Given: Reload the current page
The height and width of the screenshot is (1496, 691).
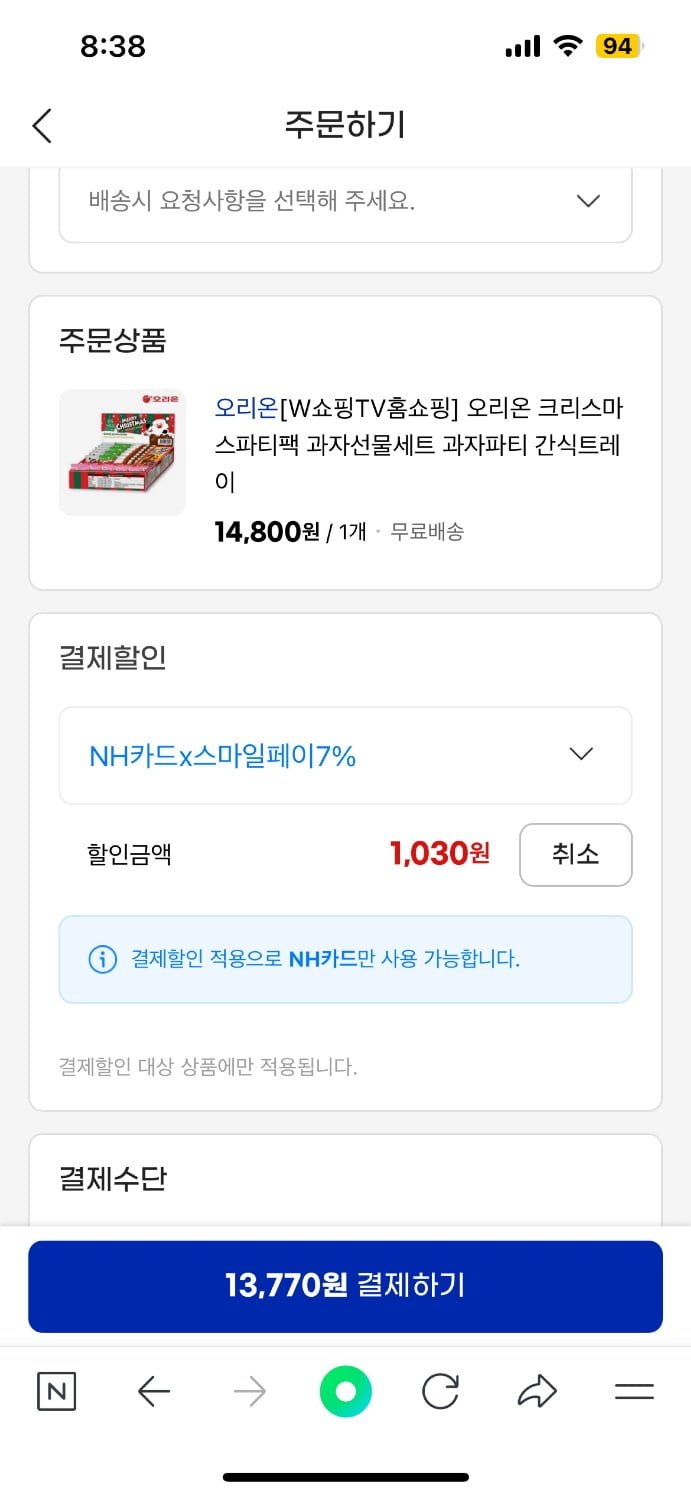Looking at the screenshot, I should pyautogui.click(x=440, y=1391).
